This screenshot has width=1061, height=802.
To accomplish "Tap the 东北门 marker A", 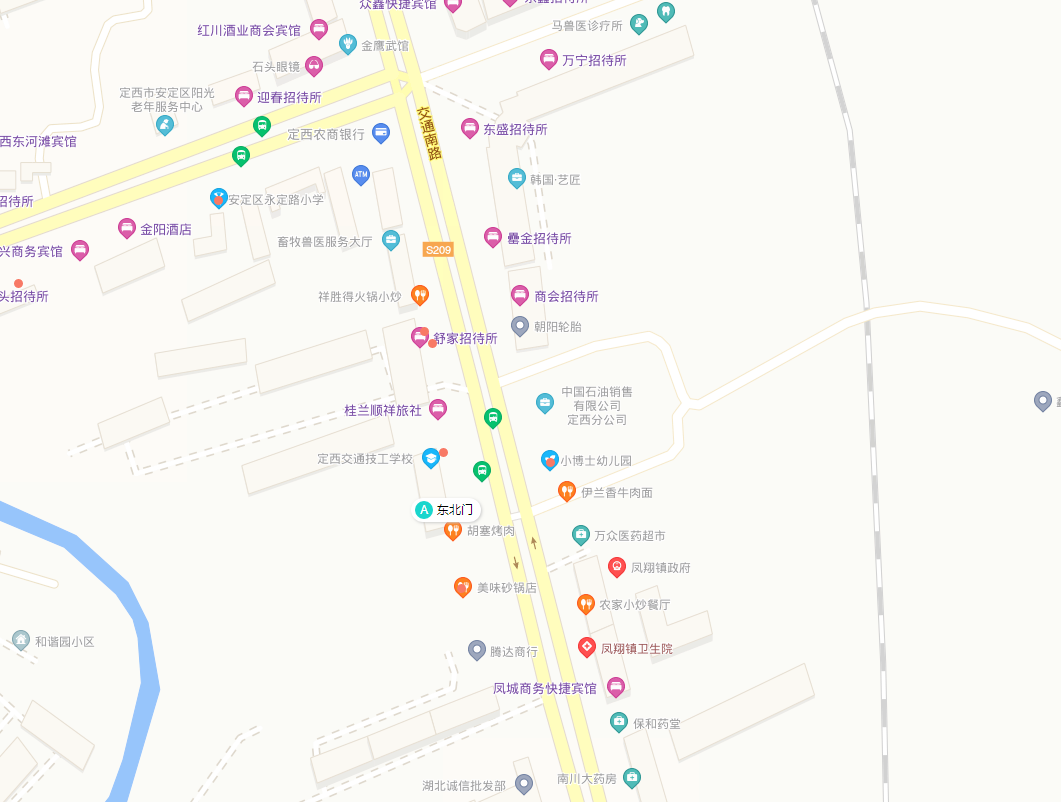I will tap(424, 510).
